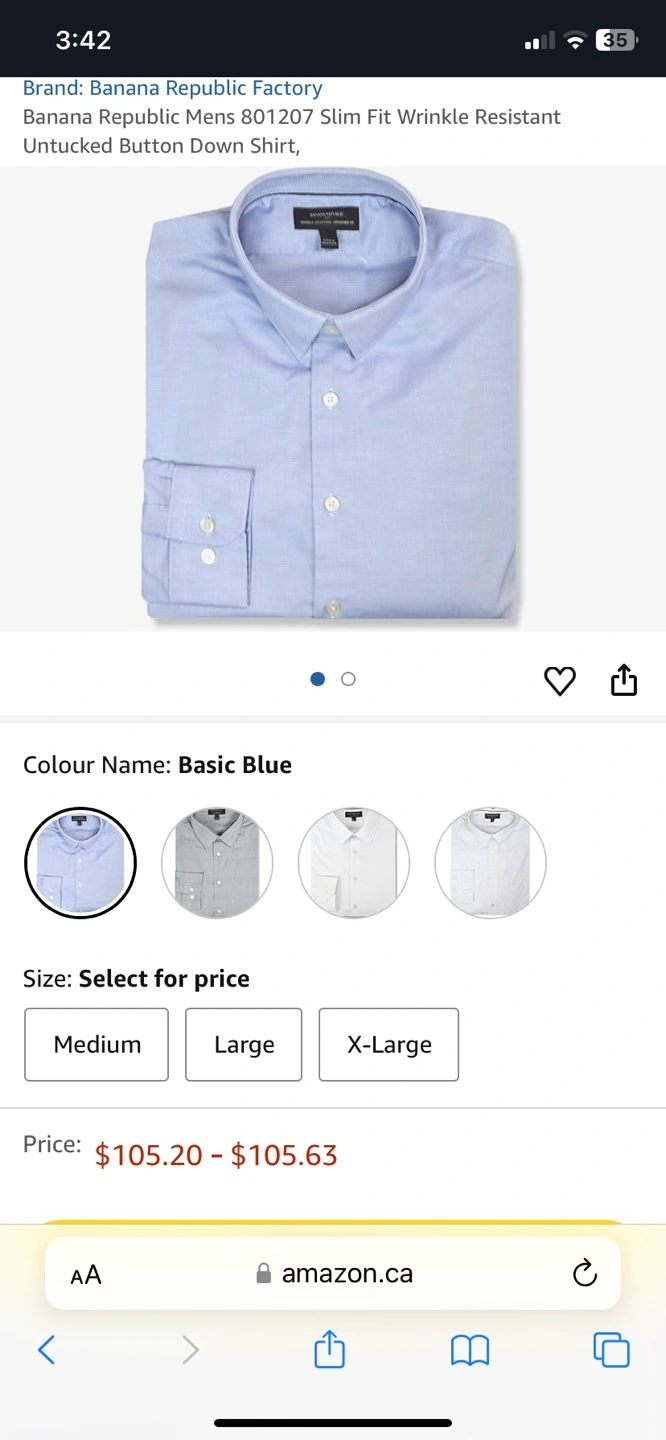Select size X-Large
Image resolution: width=666 pixels, height=1440 pixels.
(x=389, y=1044)
